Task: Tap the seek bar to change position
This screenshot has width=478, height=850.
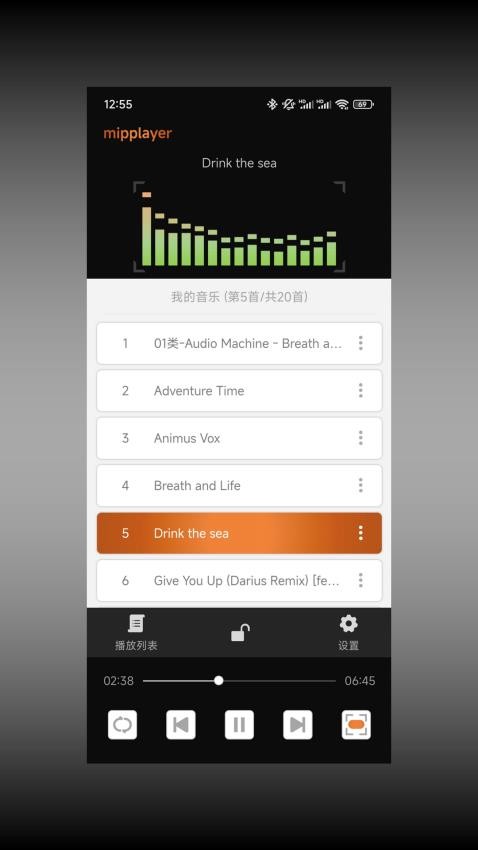Action: [239, 680]
